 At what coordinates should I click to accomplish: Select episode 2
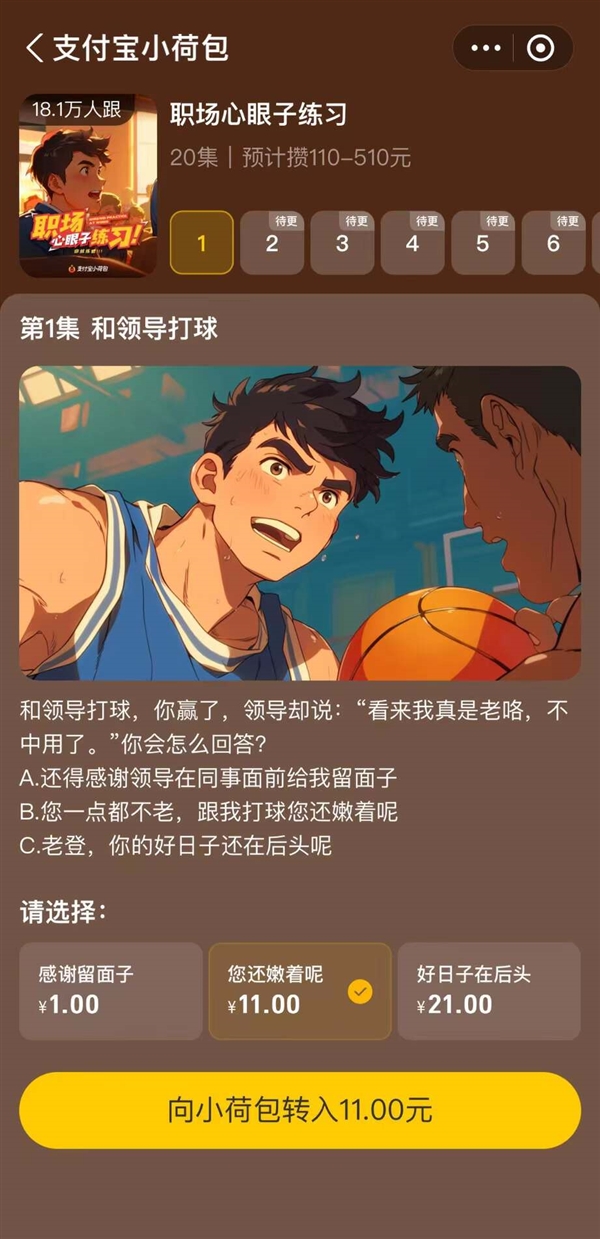(272, 243)
